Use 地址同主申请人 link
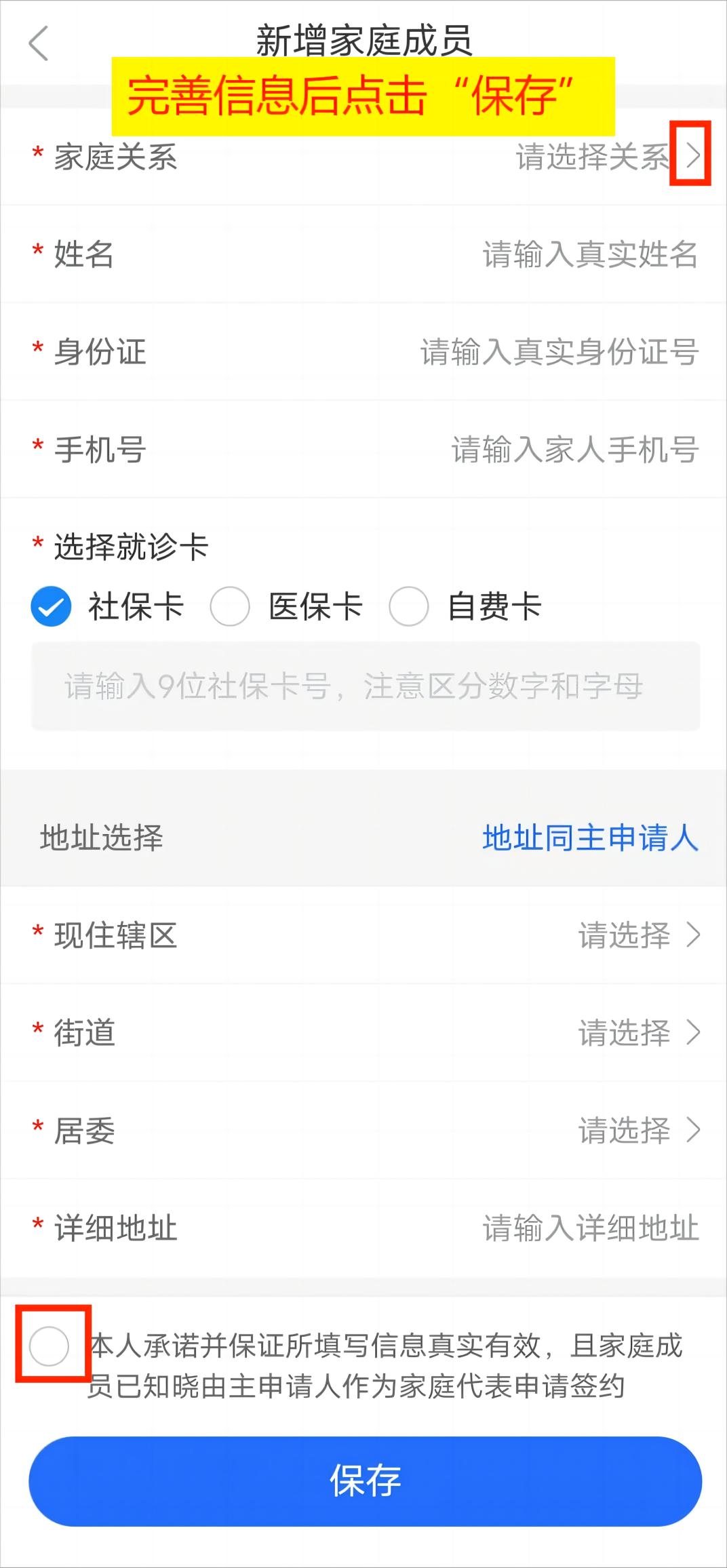This screenshot has width=727, height=1568. [589, 838]
